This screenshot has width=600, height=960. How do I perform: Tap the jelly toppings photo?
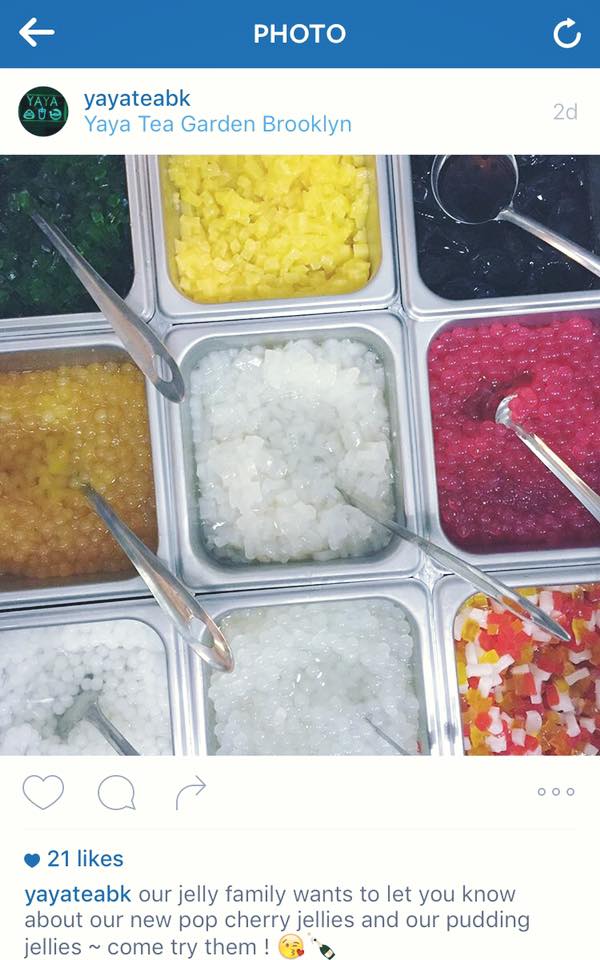pyautogui.click(x=300, y=455)
